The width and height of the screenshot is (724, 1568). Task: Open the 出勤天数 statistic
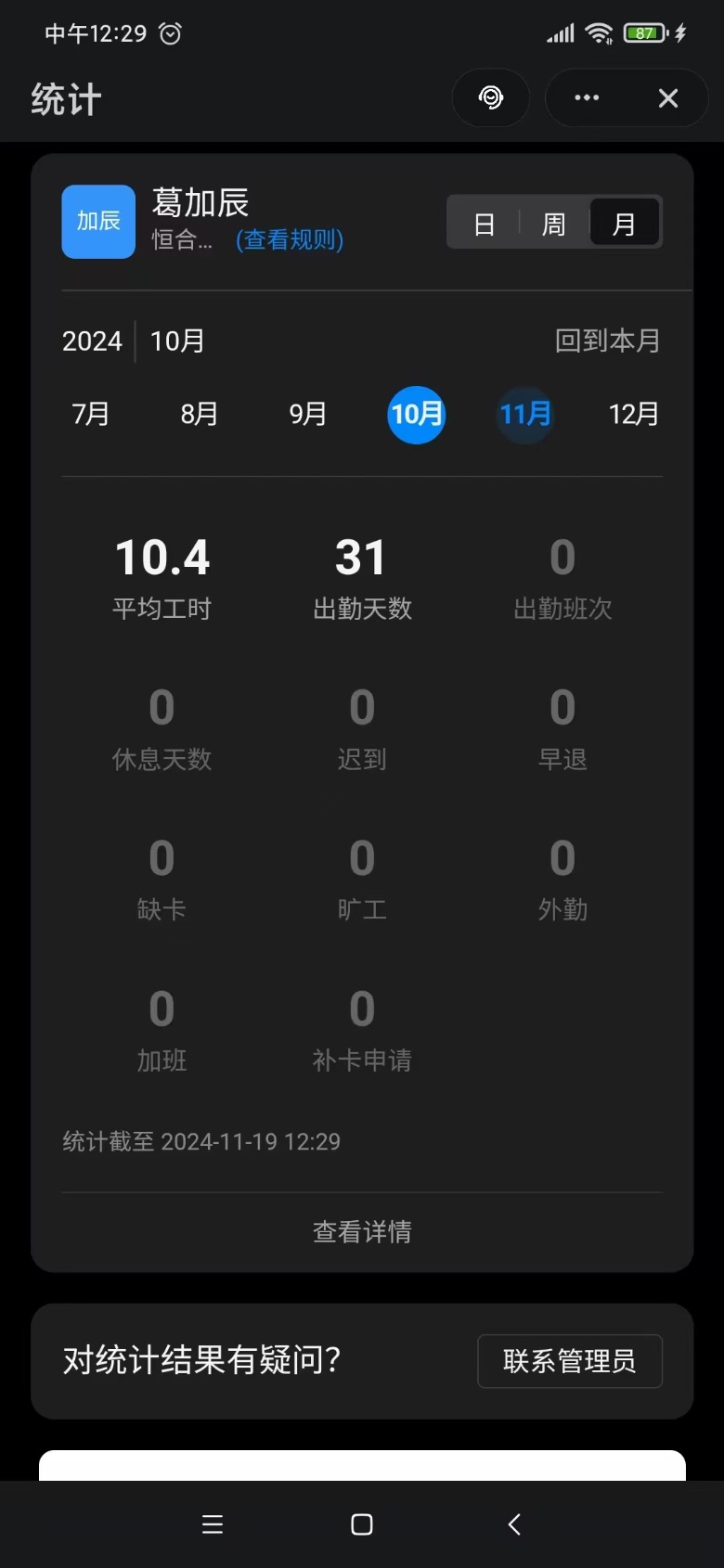362,577
